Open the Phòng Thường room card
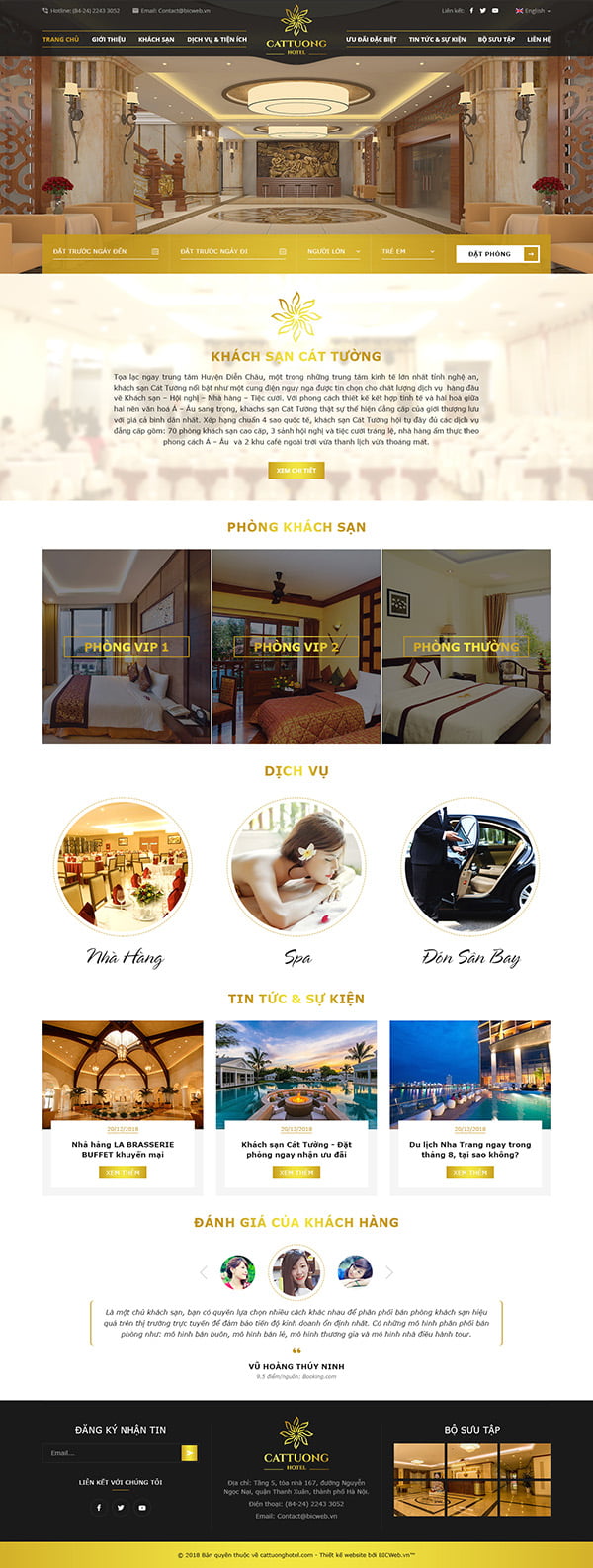Viewport: 593px width, 1568px height. coord(466,647)
